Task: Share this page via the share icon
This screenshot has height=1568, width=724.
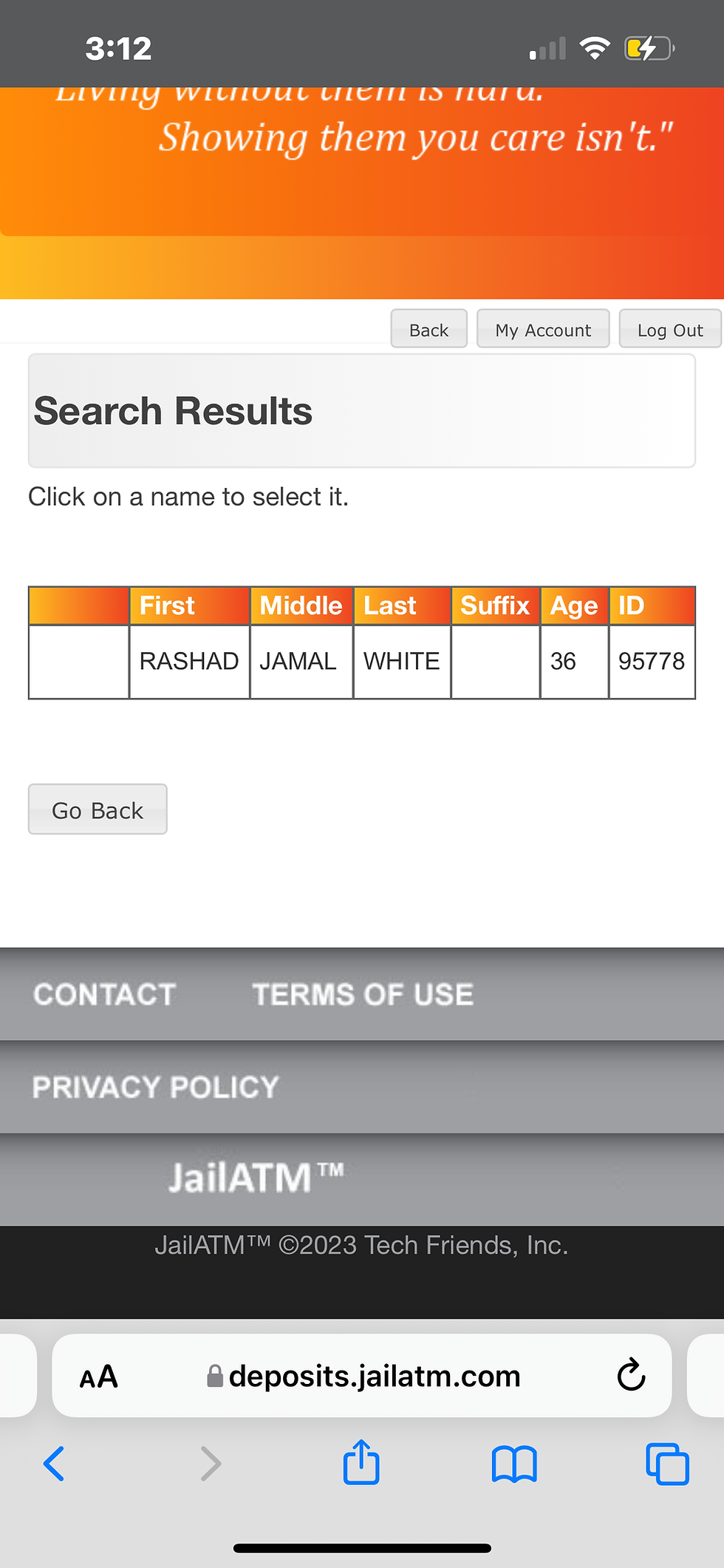Action: click(361, 1462)
